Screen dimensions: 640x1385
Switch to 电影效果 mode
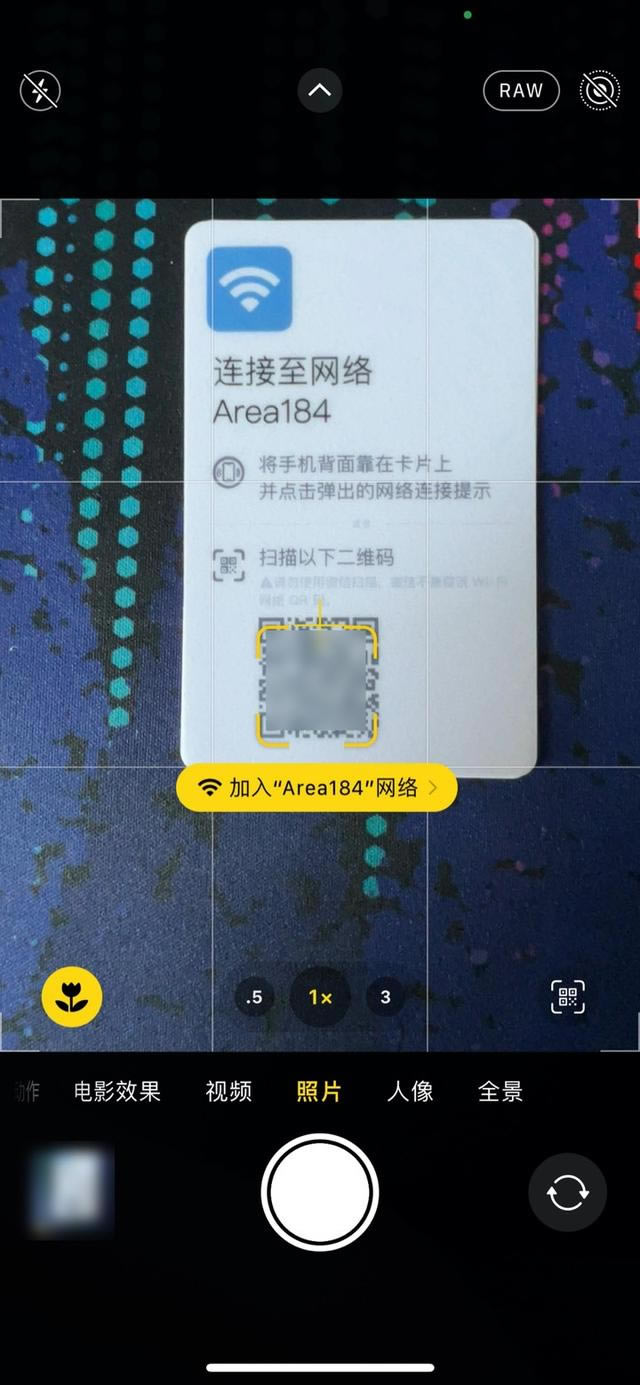[x=117, y=1091]
